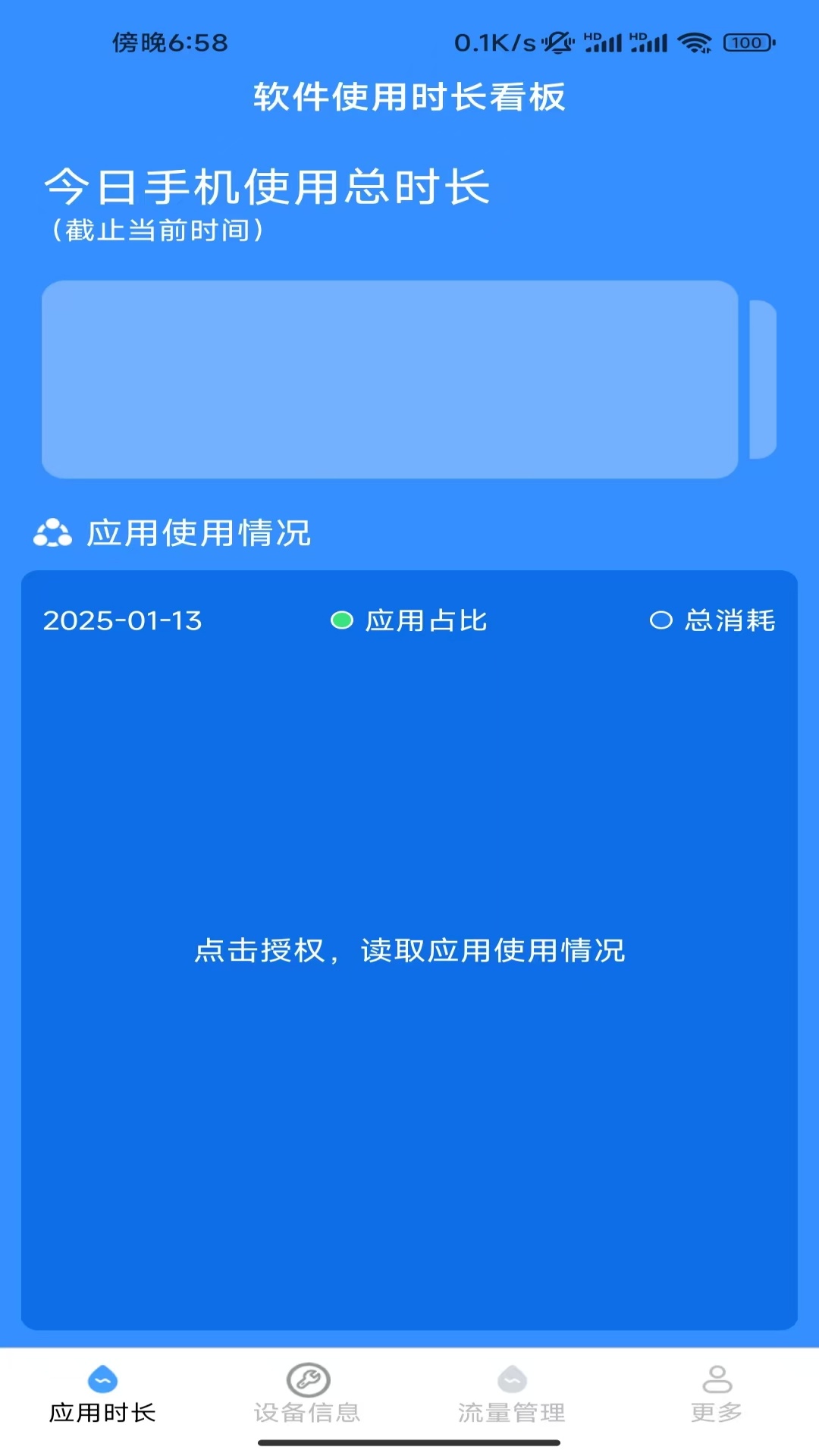
Task: Click the date 2025-01-13
Action: point(123,621)
